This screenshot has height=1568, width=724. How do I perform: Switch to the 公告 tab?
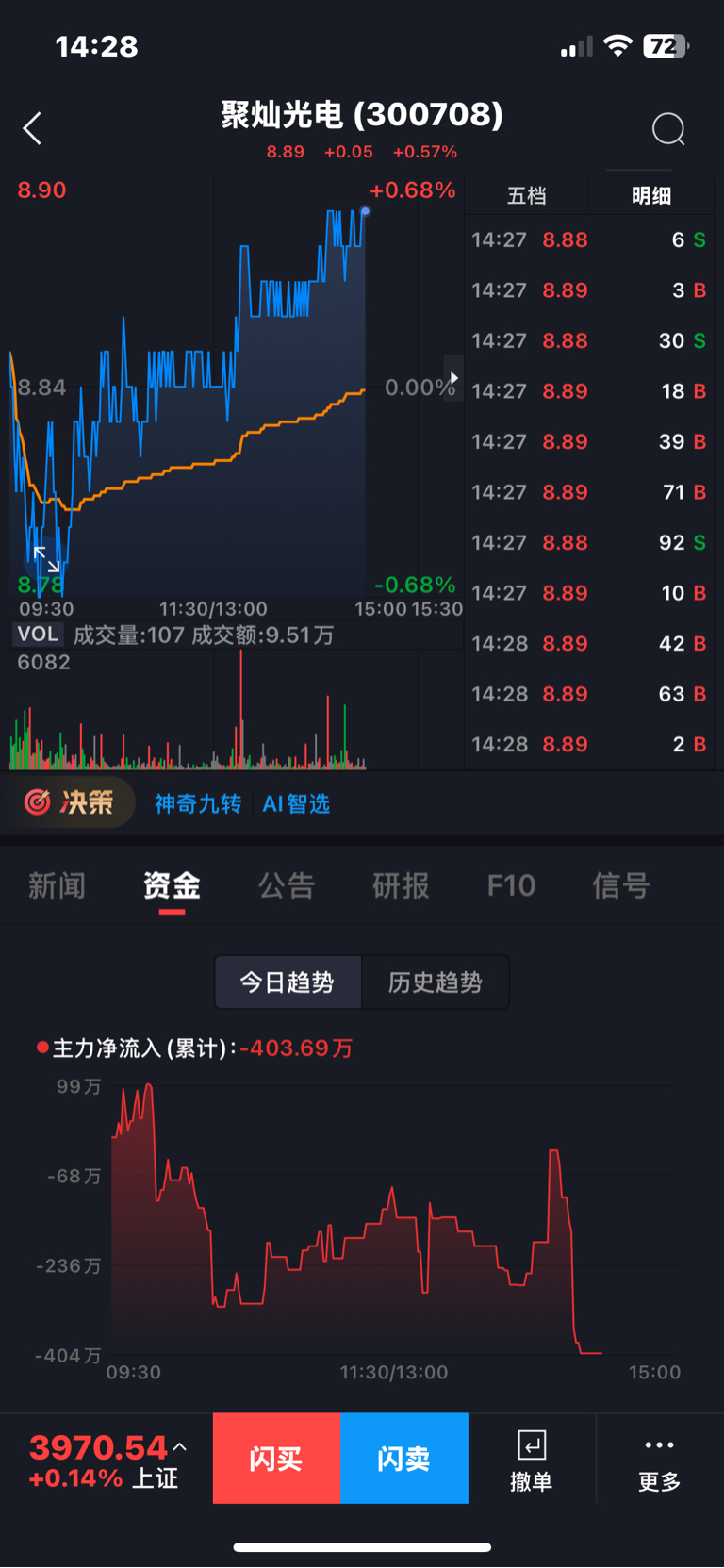coord(287,885)
